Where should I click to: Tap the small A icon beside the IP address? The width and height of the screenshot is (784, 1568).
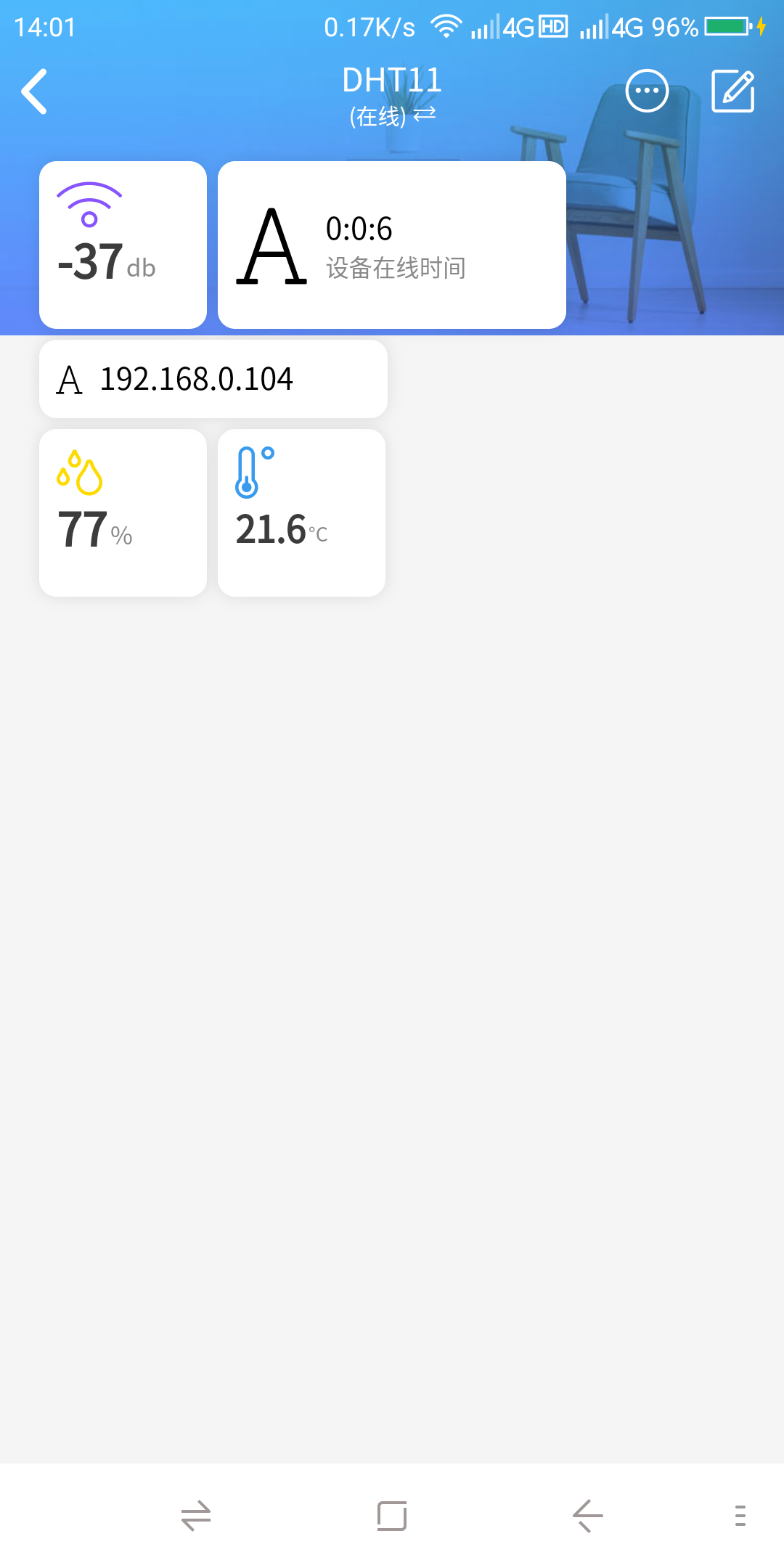70,378
